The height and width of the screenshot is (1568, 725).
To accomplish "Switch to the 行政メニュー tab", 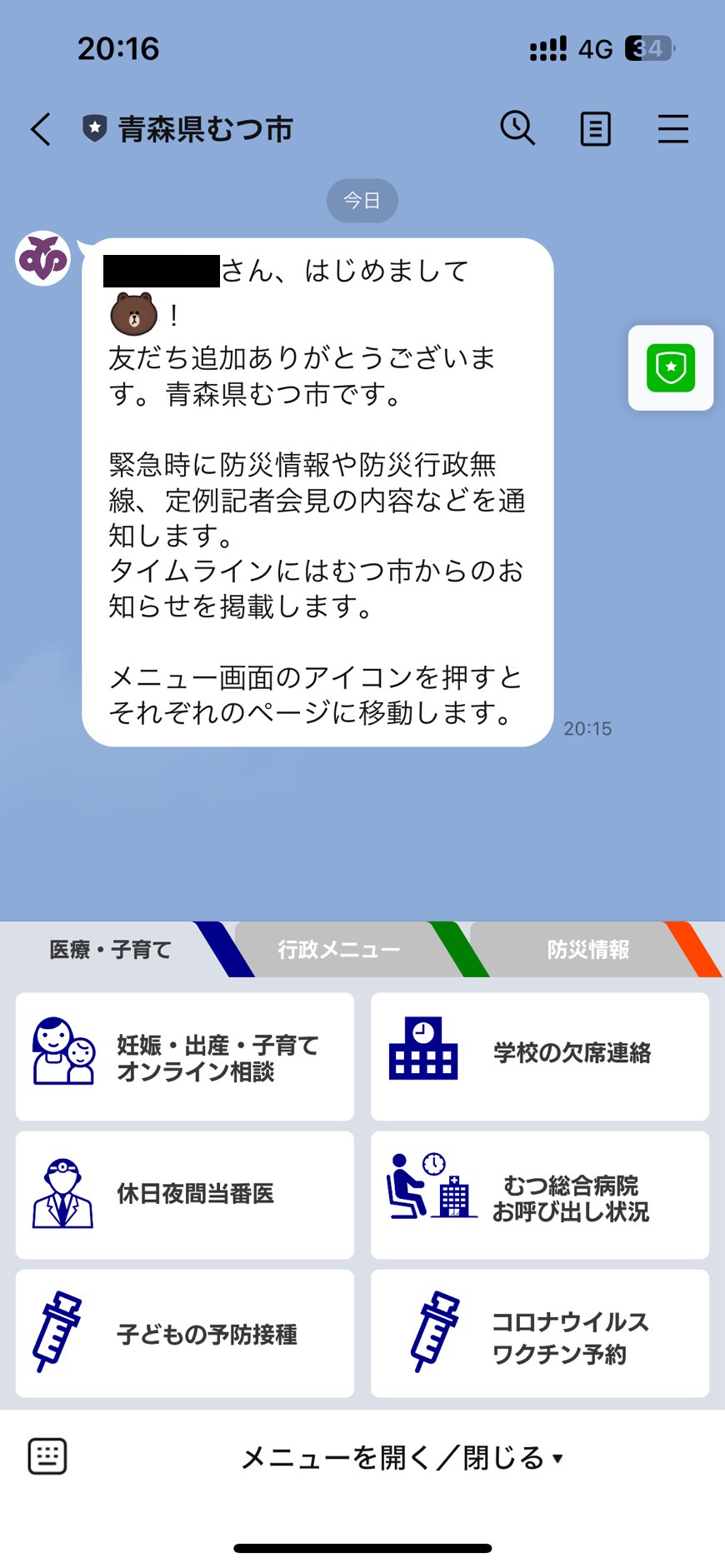I will pos(339,950).
